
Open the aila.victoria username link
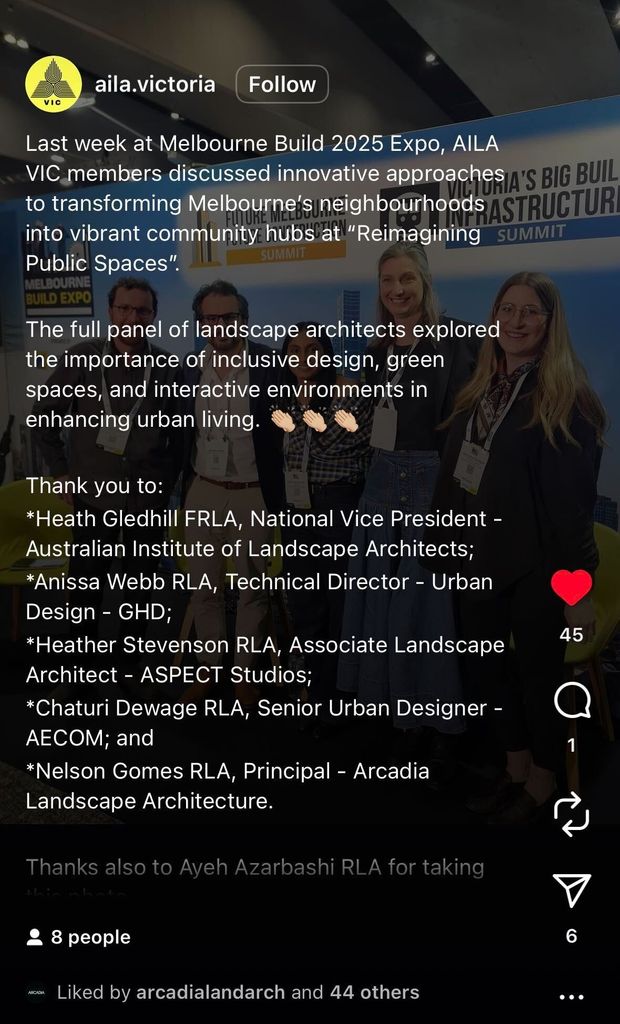[x=155, y=84]
